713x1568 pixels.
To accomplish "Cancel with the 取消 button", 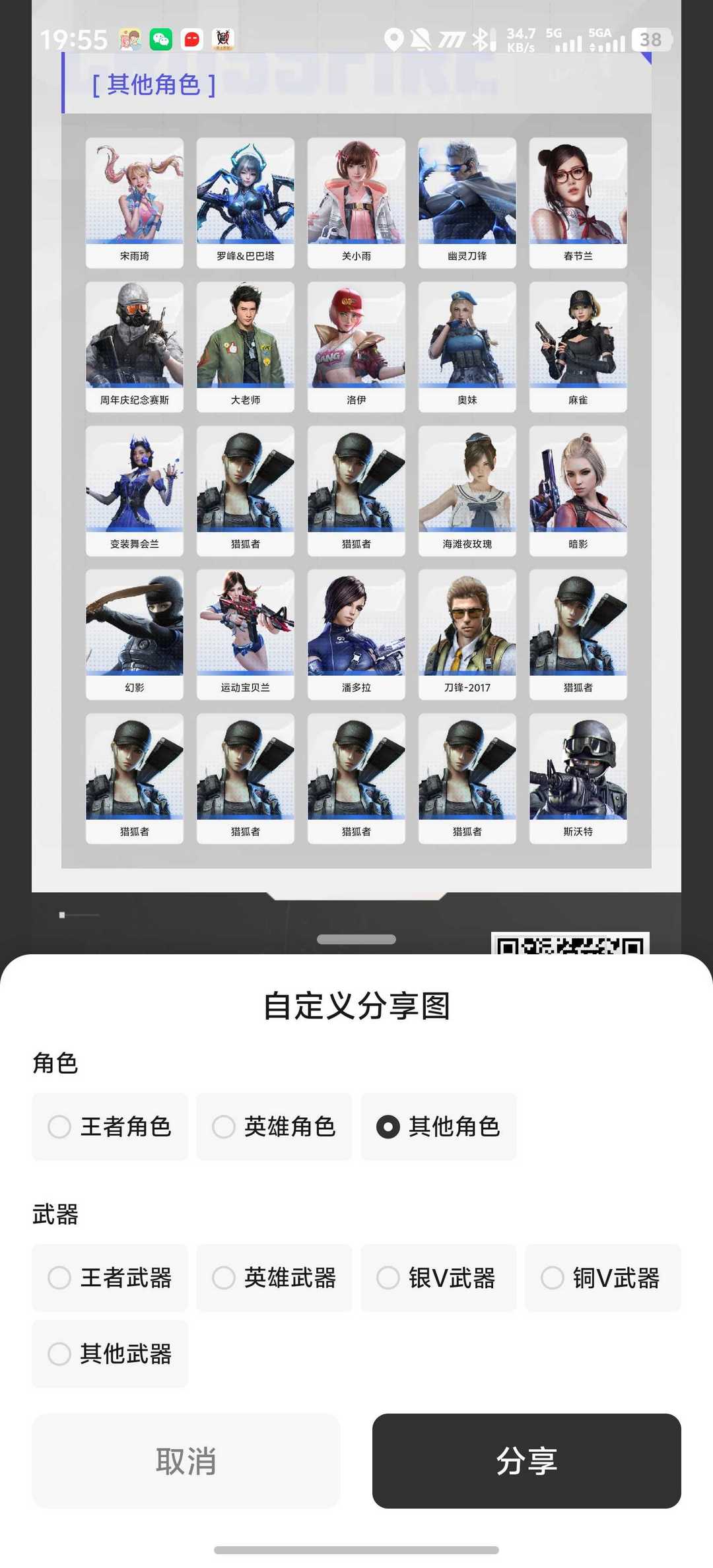I will tap(186, 1461).
